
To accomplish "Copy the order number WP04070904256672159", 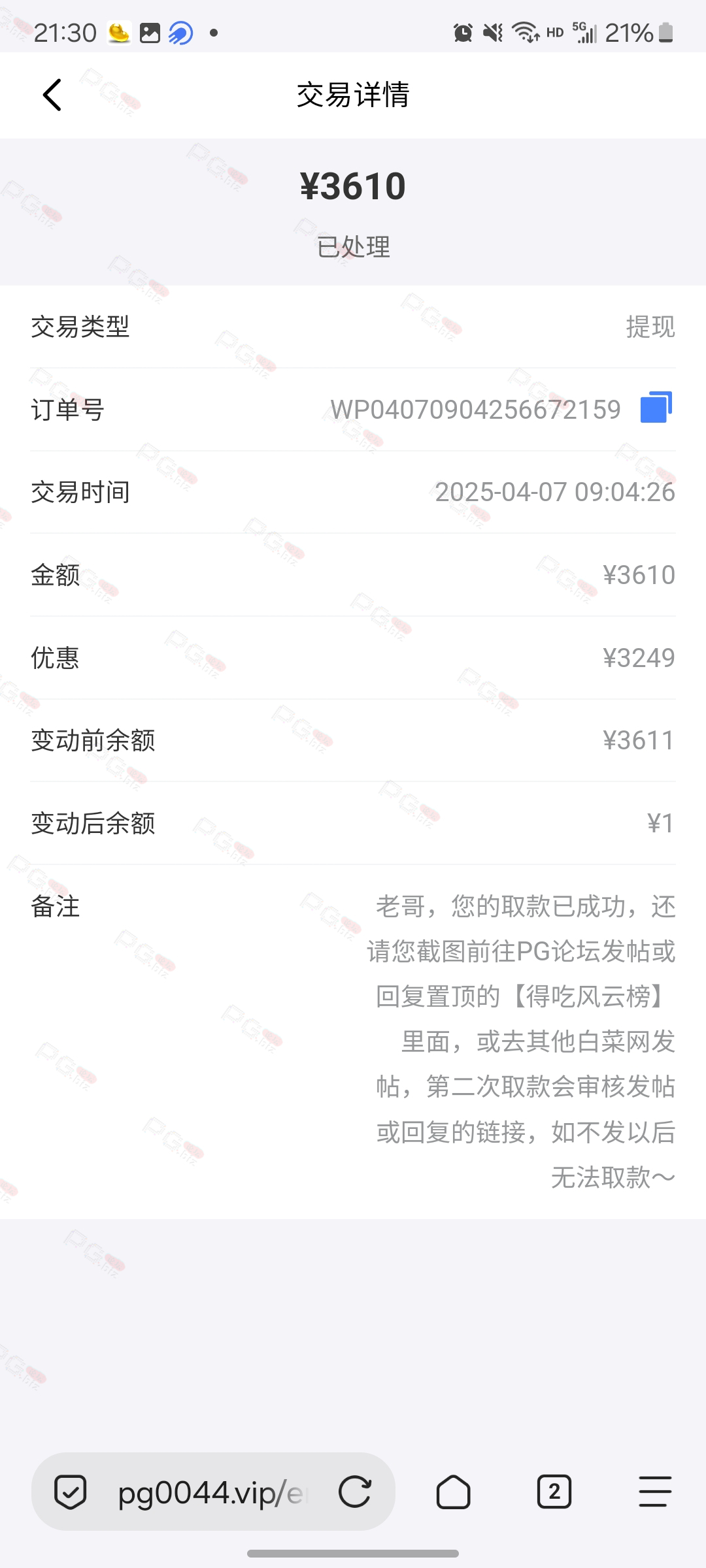I will (x=656, y=408).
